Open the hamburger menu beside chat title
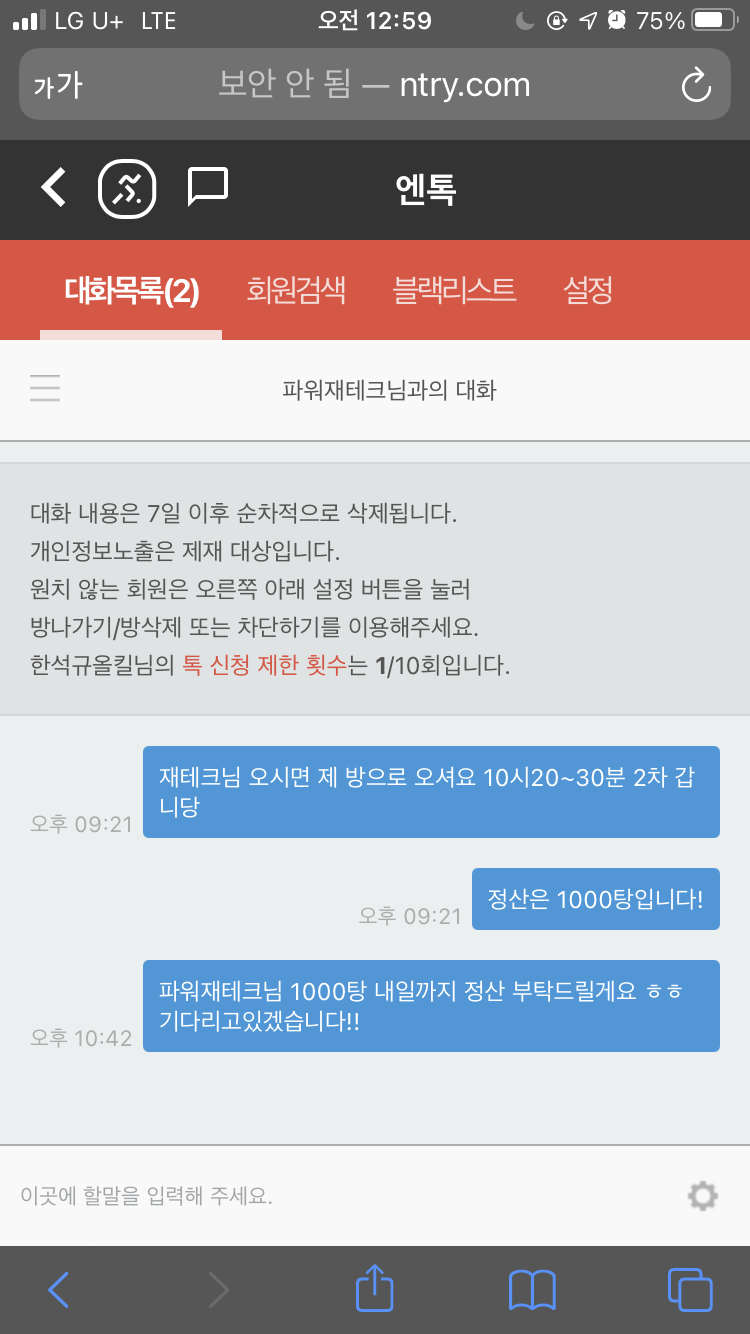750x1334 pixels. [45, 388]
